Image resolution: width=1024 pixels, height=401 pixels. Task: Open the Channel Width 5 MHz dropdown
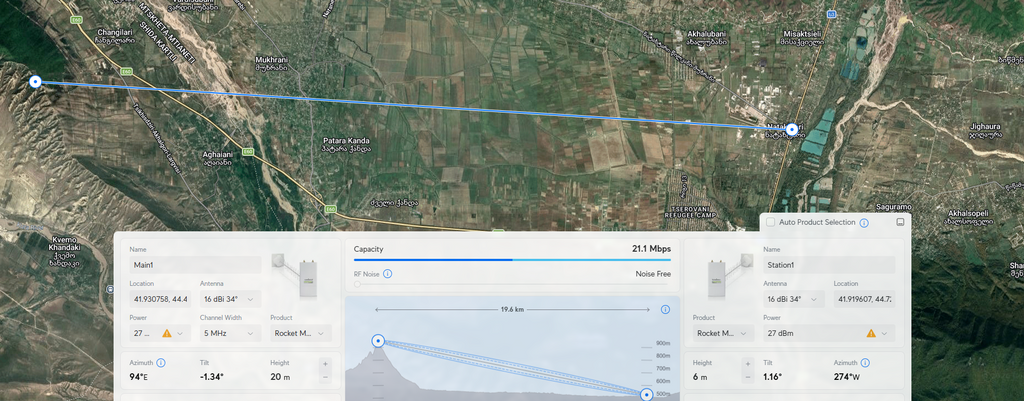229,333
